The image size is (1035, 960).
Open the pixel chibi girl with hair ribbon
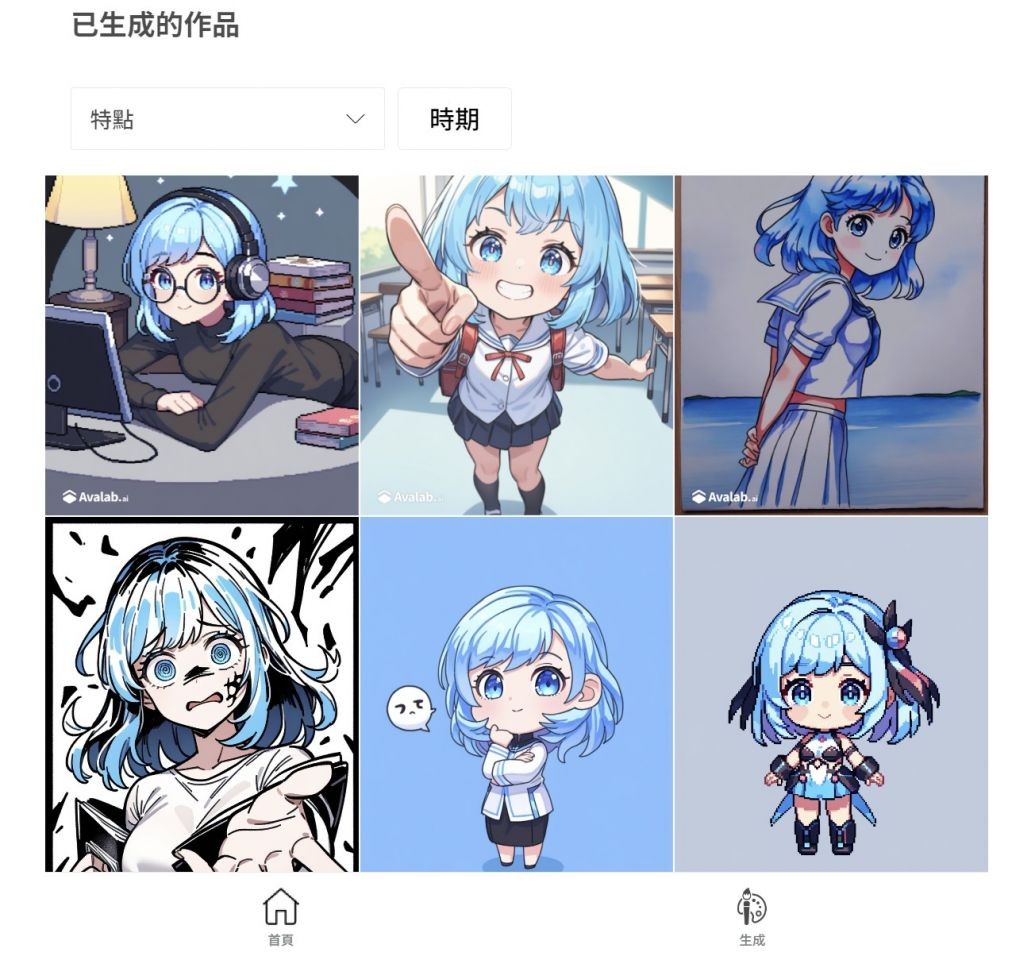pos(831,695)
